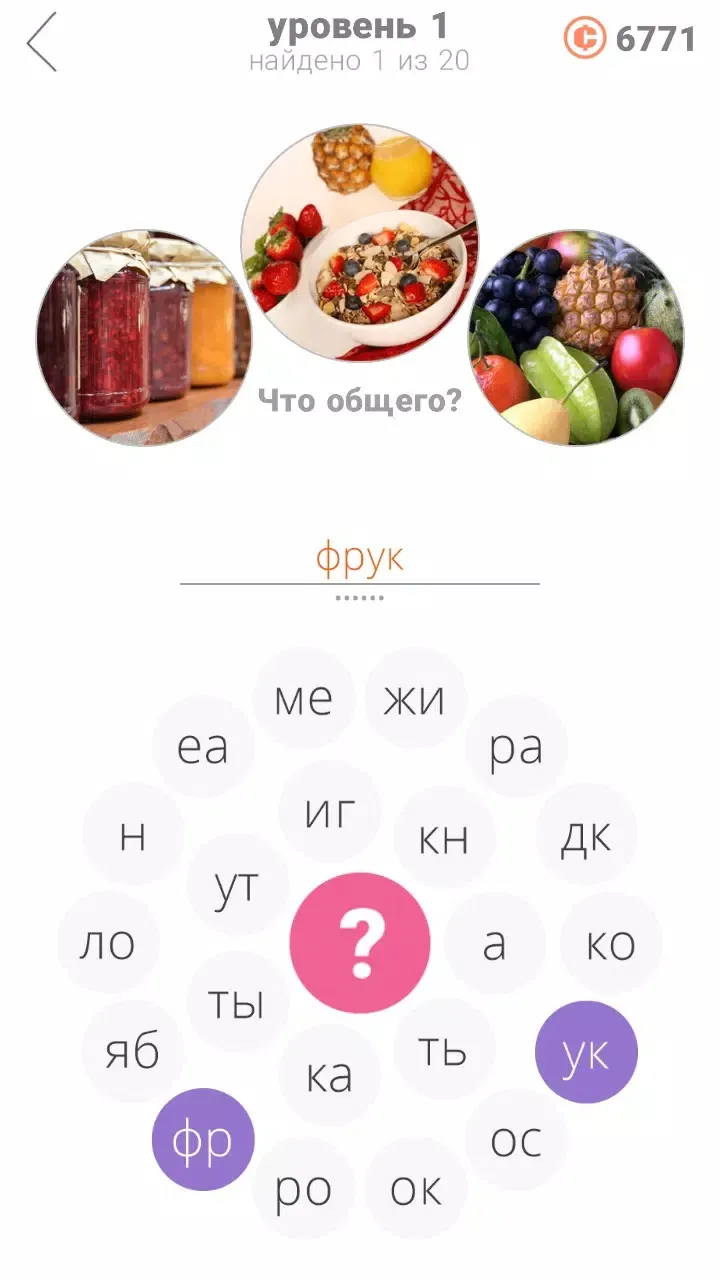Screen dimensions: 720x1280
Task: Choose the 'жи' syllable bubble
Action: click(x=415, y=698)
